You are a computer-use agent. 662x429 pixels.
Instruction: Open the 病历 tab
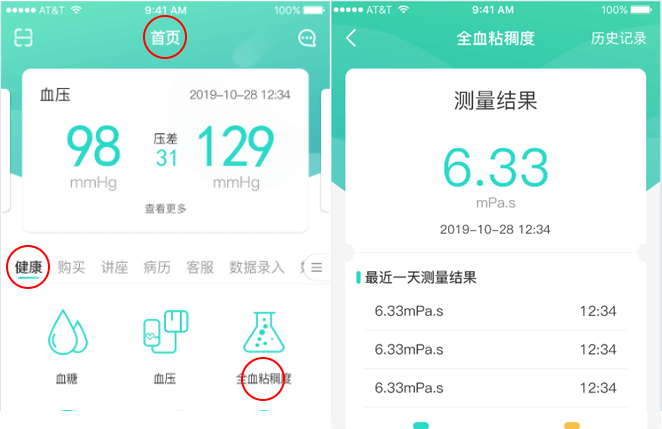click(157, 267)
